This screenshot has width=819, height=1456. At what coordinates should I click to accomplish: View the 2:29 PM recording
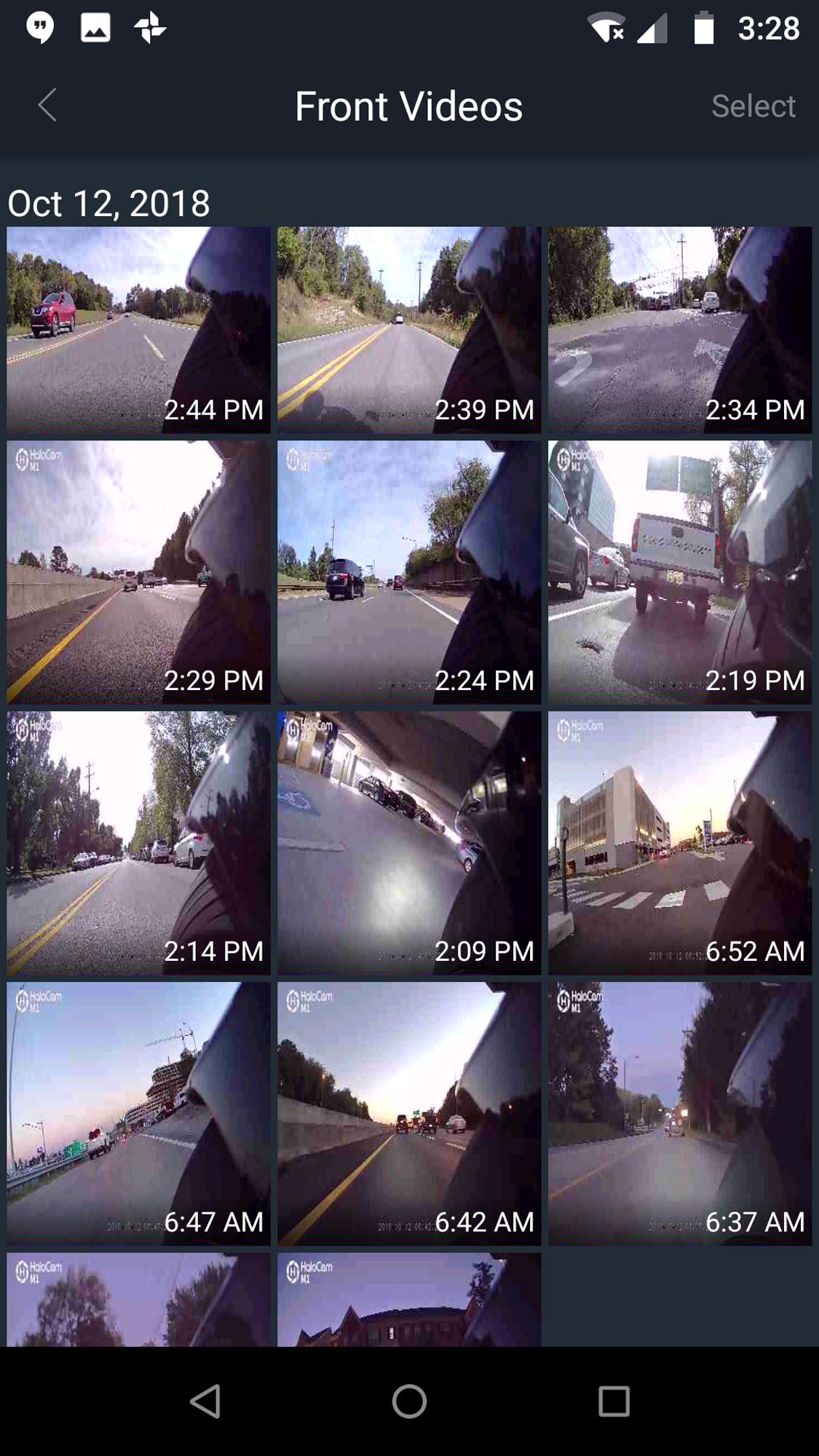138,572
